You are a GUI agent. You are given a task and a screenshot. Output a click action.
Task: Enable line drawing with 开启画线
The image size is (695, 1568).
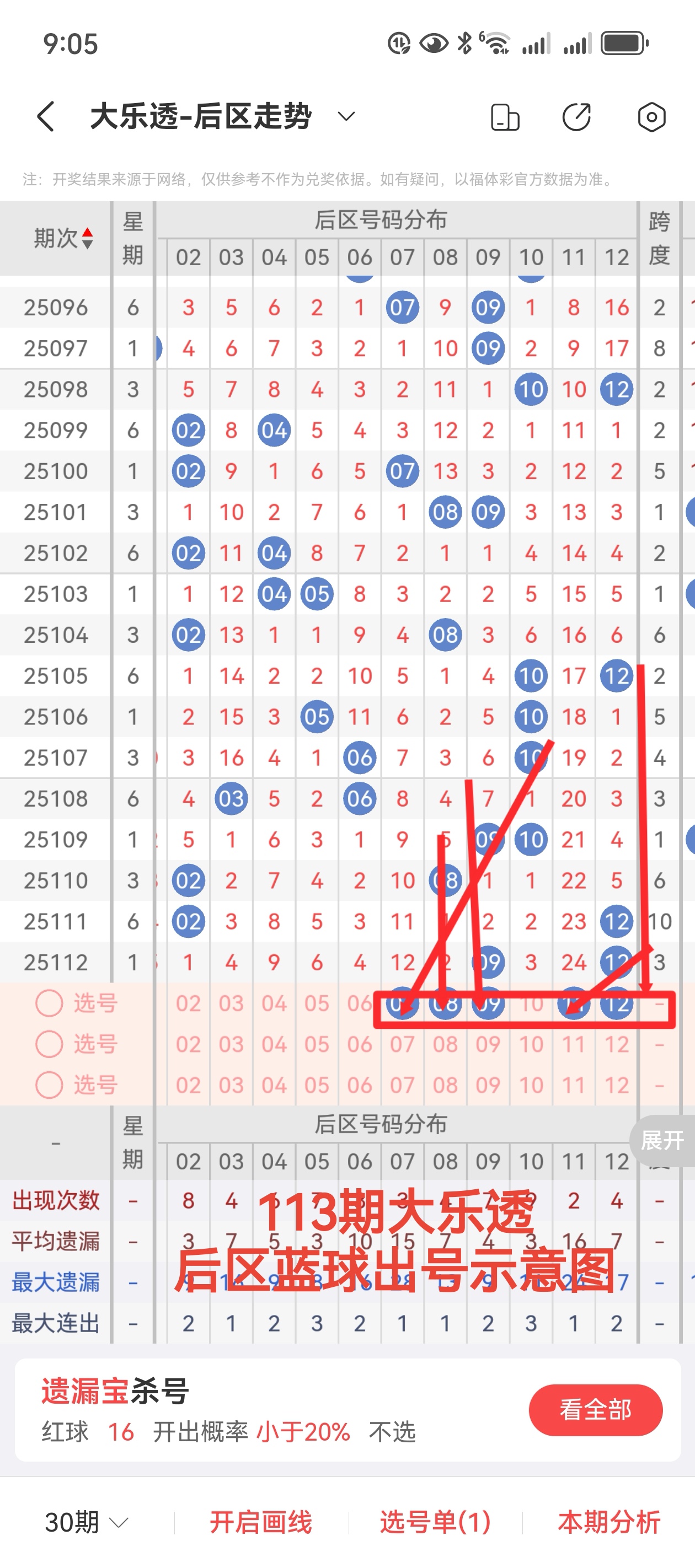(x=261, y=1522)
